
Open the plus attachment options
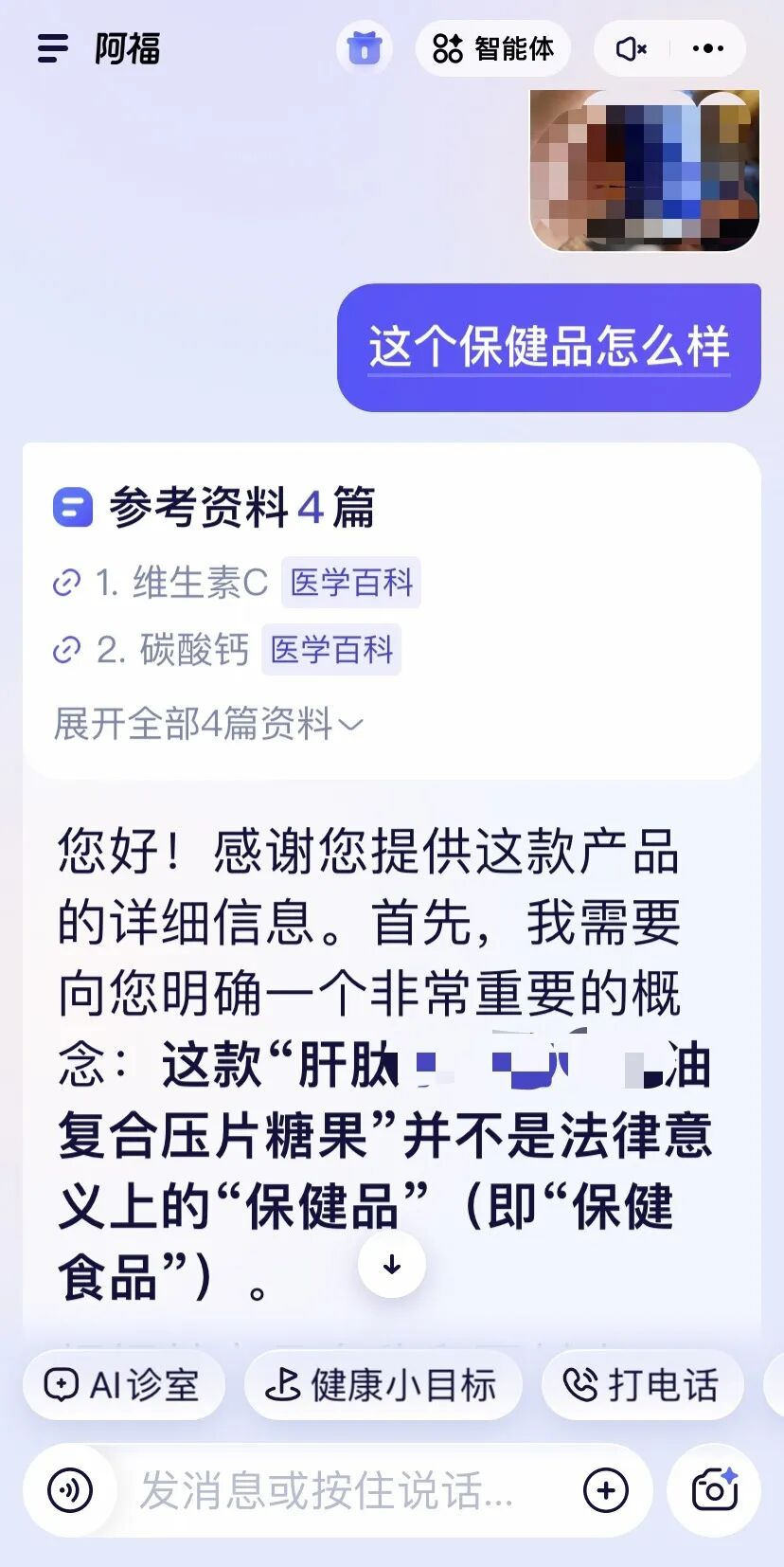606,1490
